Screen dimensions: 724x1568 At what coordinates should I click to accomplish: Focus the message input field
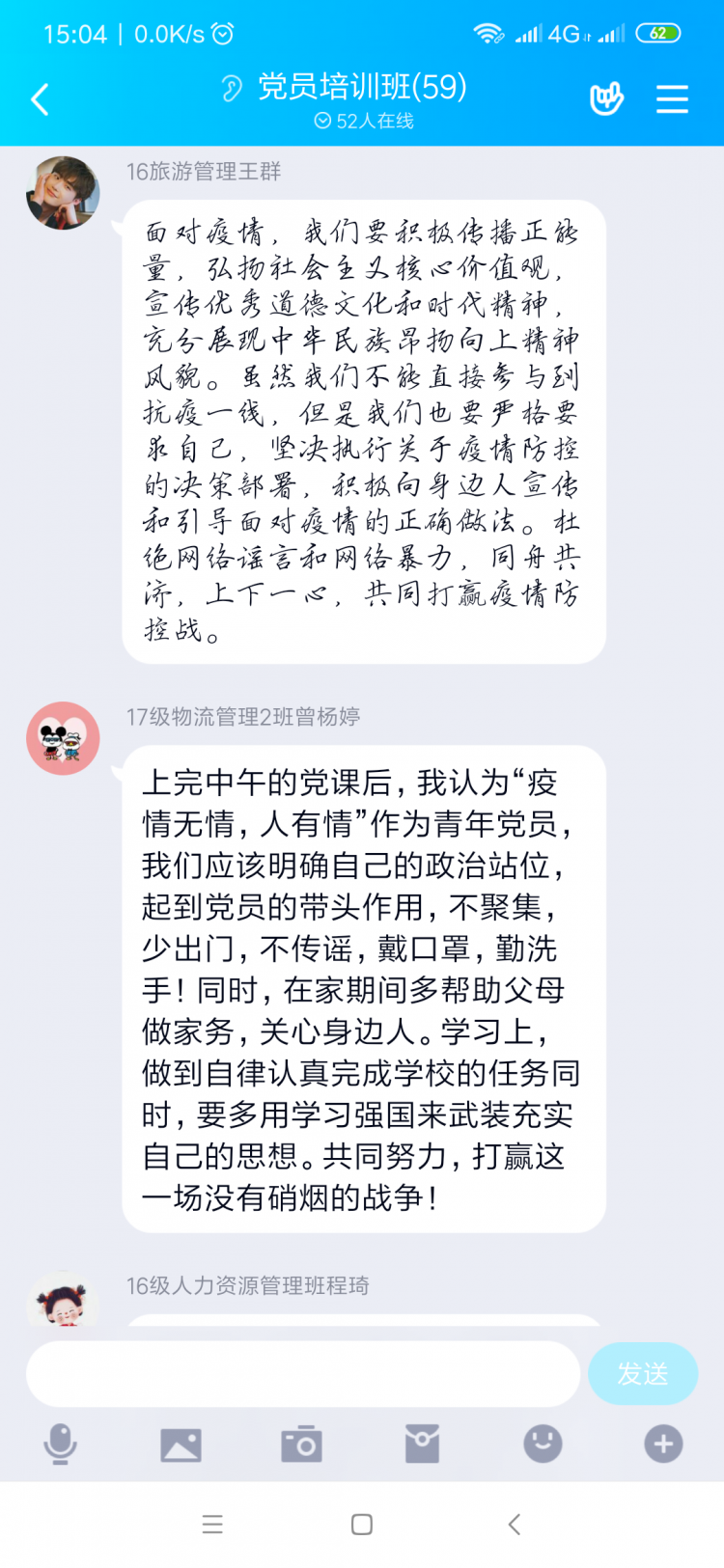(302, 1373)
